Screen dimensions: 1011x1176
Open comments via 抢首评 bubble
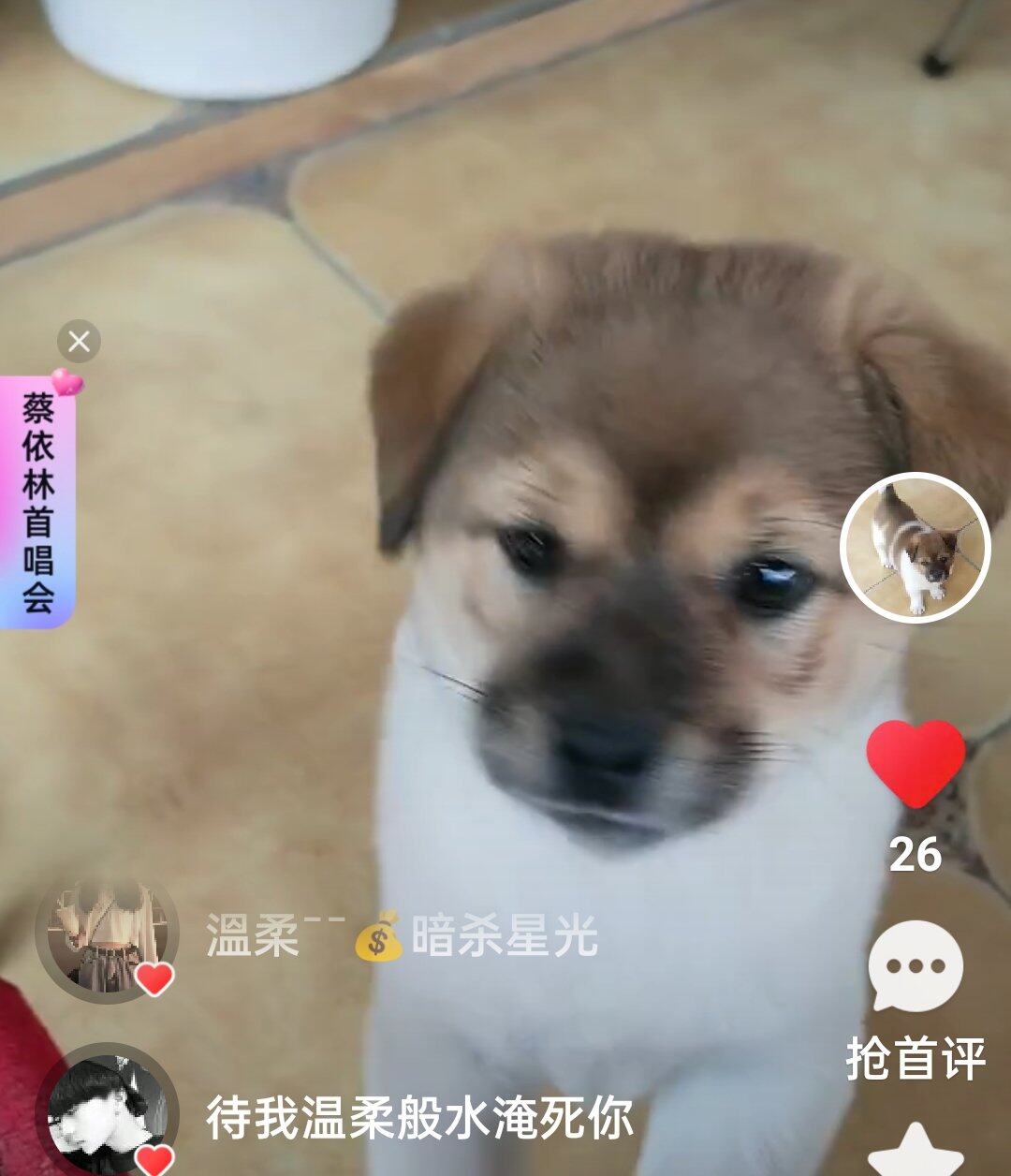pyautogui.click(x=915, y=968)
